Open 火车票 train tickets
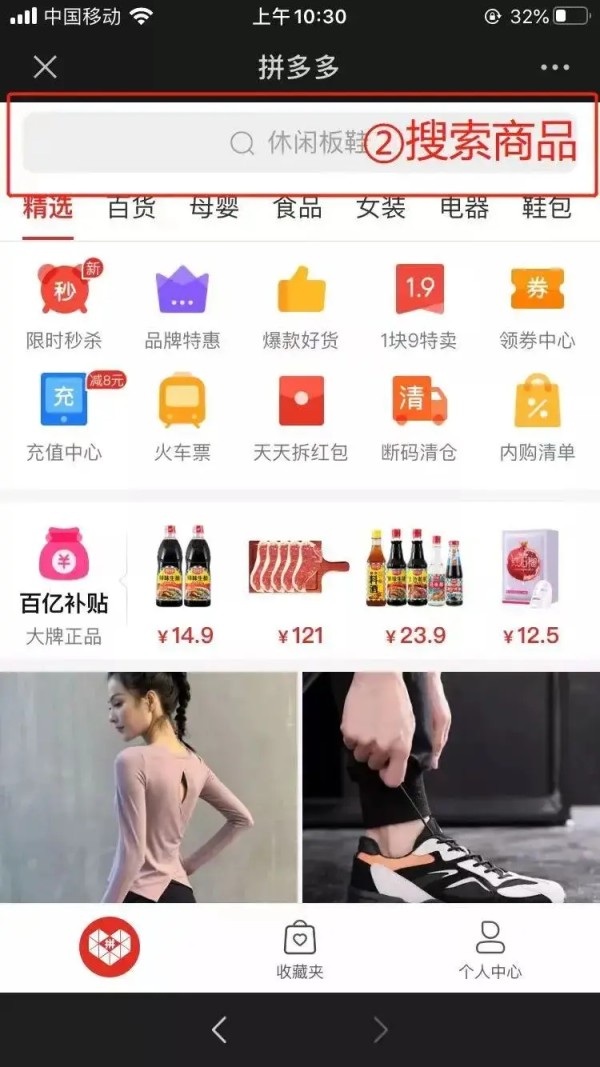The image size is (600, 1067). pos(182,417)
